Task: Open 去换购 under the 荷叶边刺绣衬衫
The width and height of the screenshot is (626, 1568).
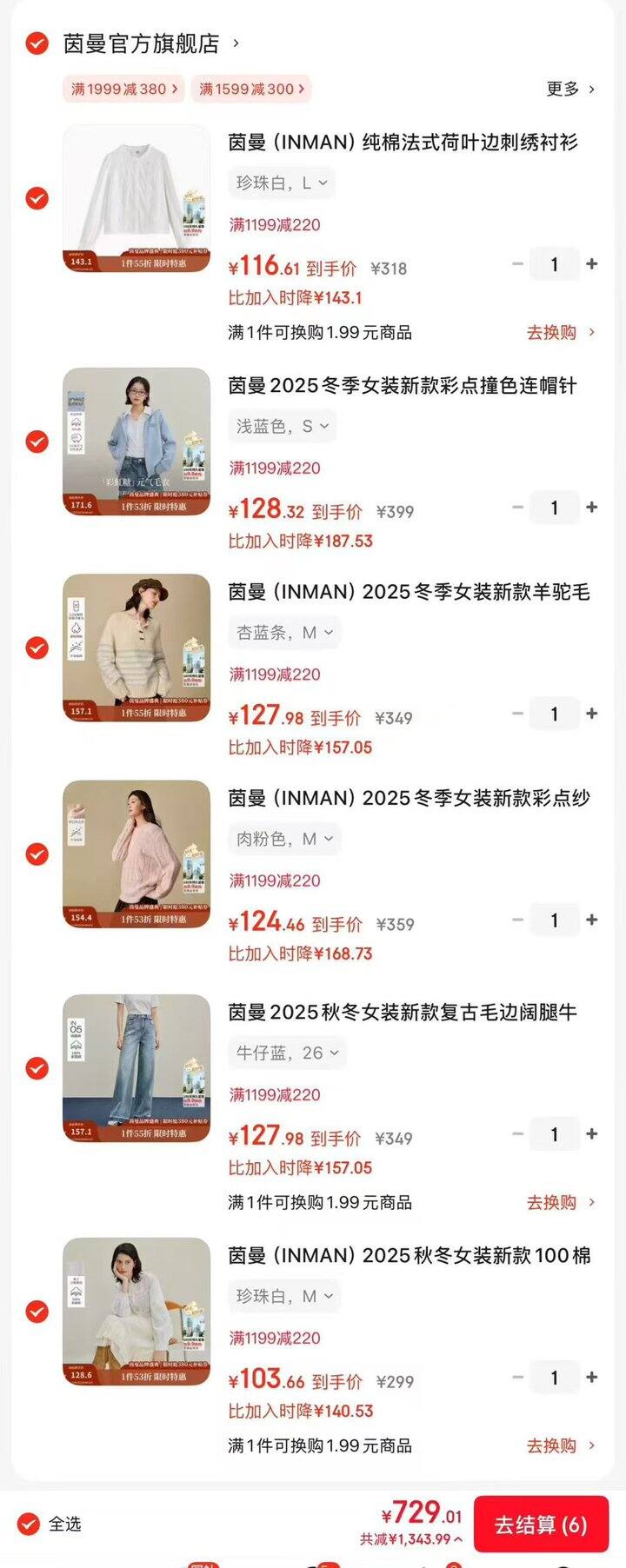Action: point(560,332)
